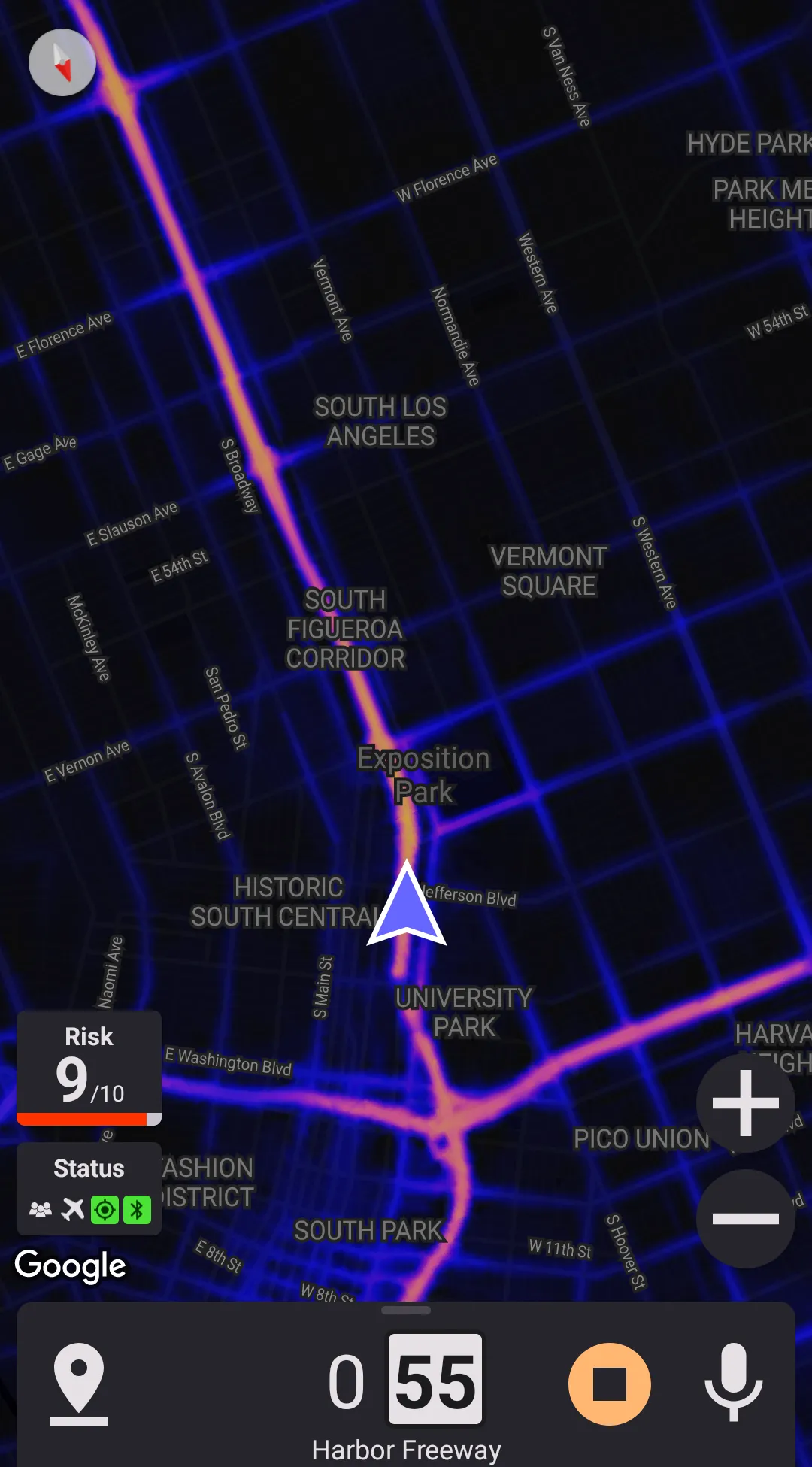Open the Risk 9/10 panel
Viewport: 812px width, 1467px height.
[89, 1068]
